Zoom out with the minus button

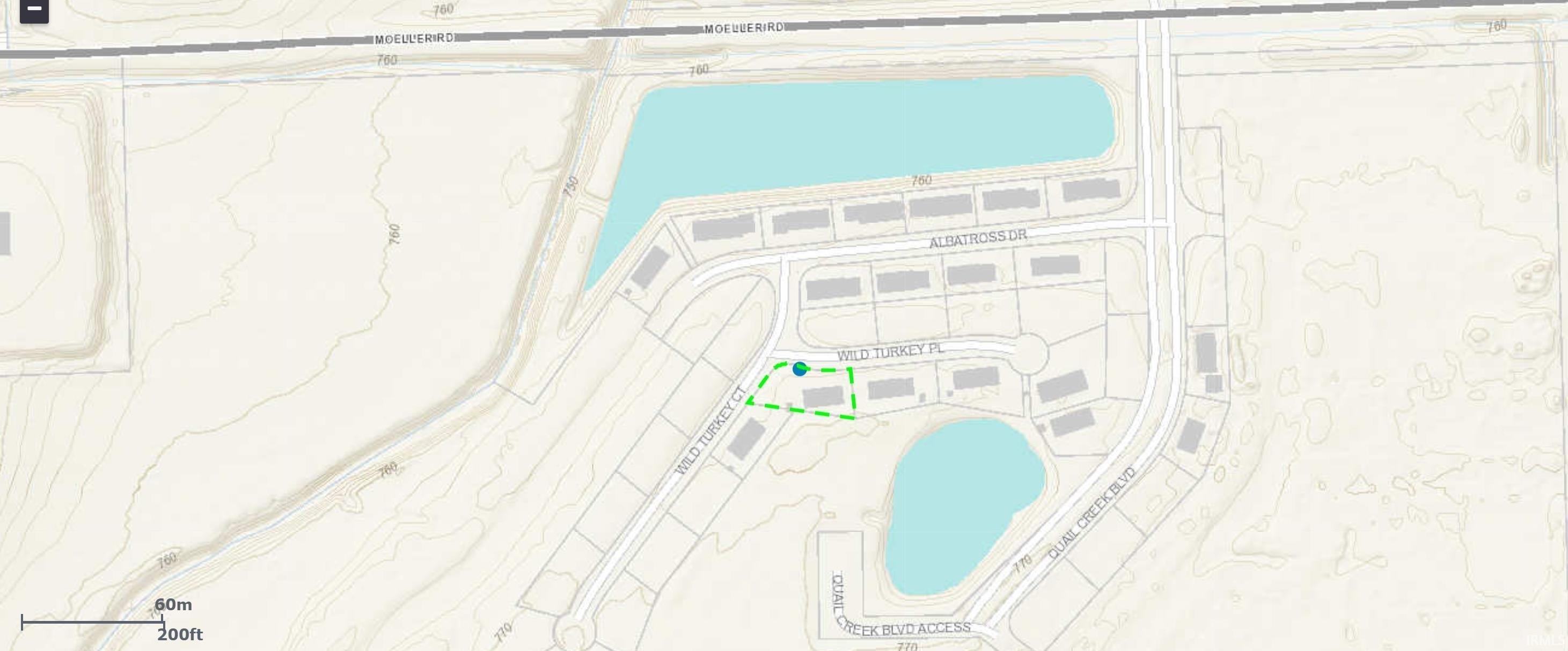[x=34, y=9]
